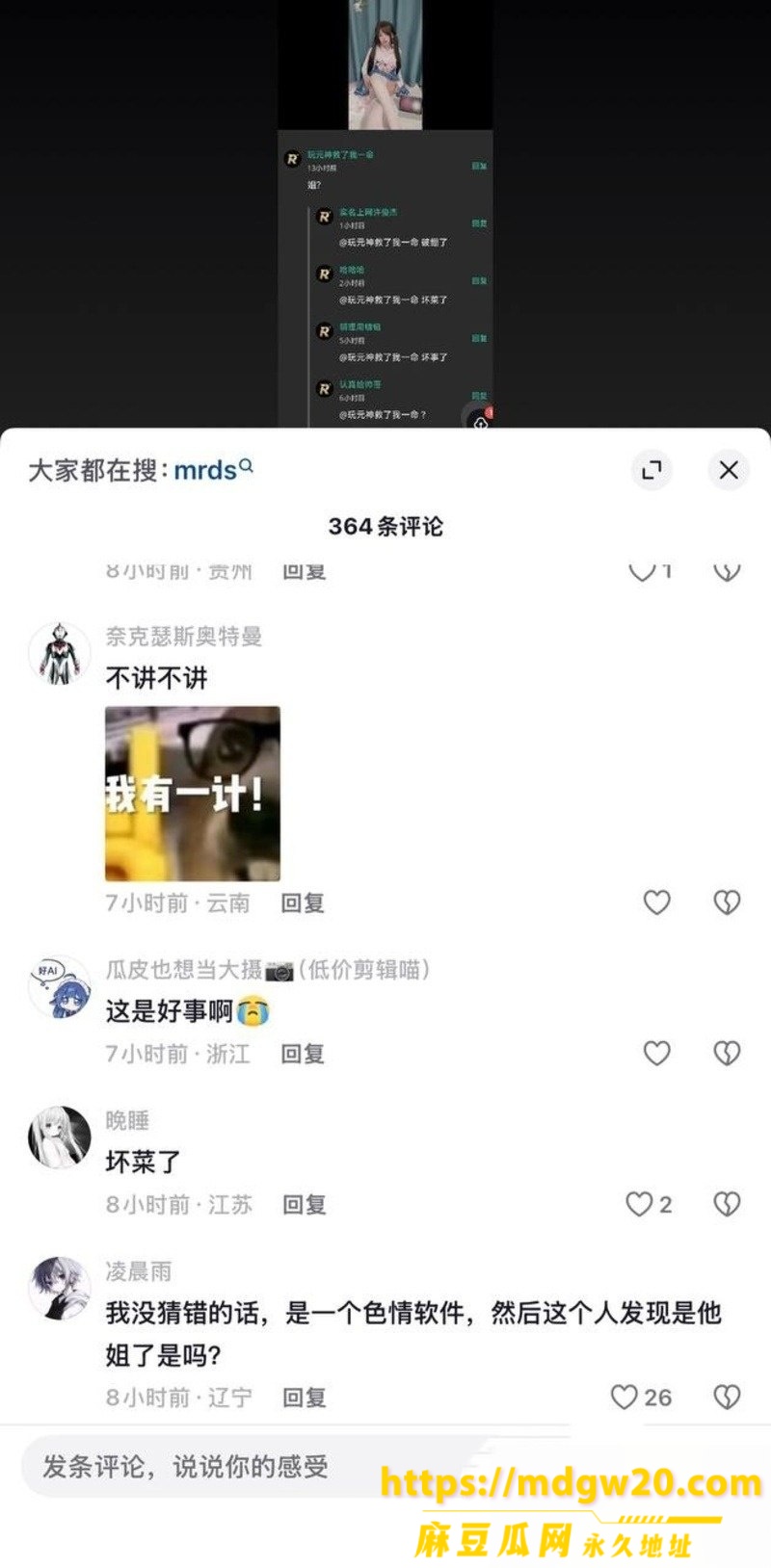Screen dimensions: 771x1568
Task: Reply to the comment 这是好事啊
Action: click(303, 1054)
